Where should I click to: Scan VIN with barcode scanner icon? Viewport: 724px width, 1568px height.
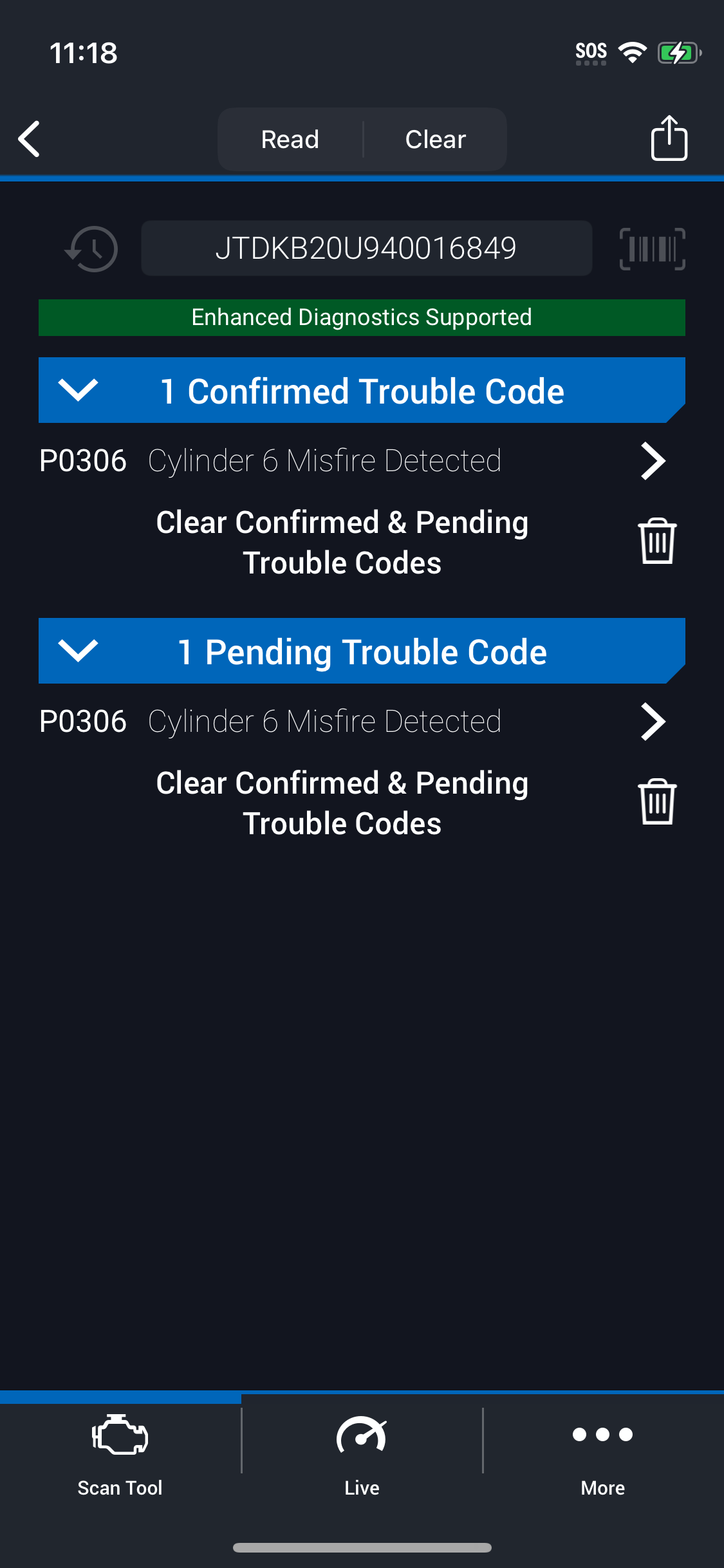[x=652, y=249]
